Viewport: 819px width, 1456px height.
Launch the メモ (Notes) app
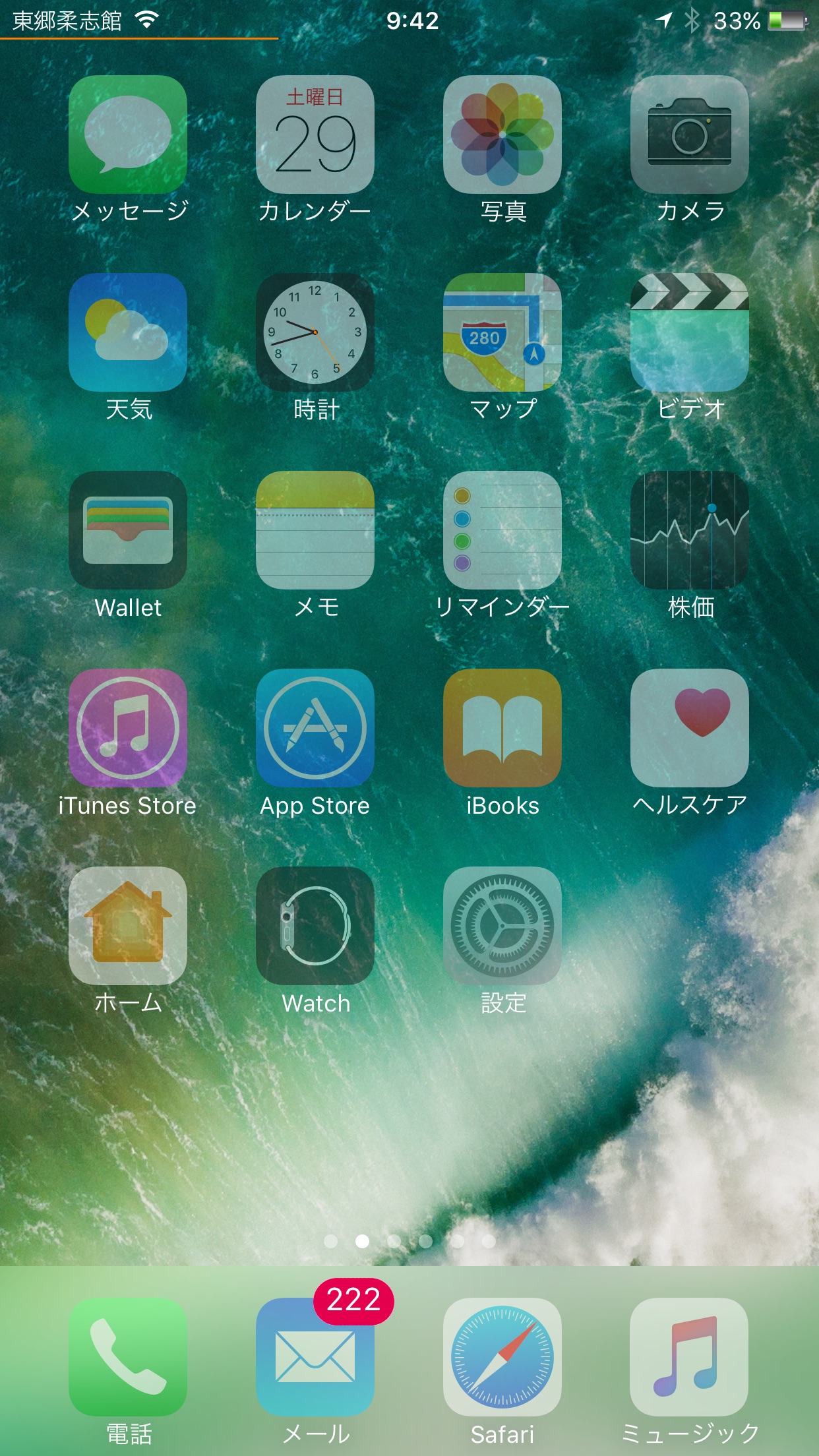pyautogui.click(x=315, y=530)
